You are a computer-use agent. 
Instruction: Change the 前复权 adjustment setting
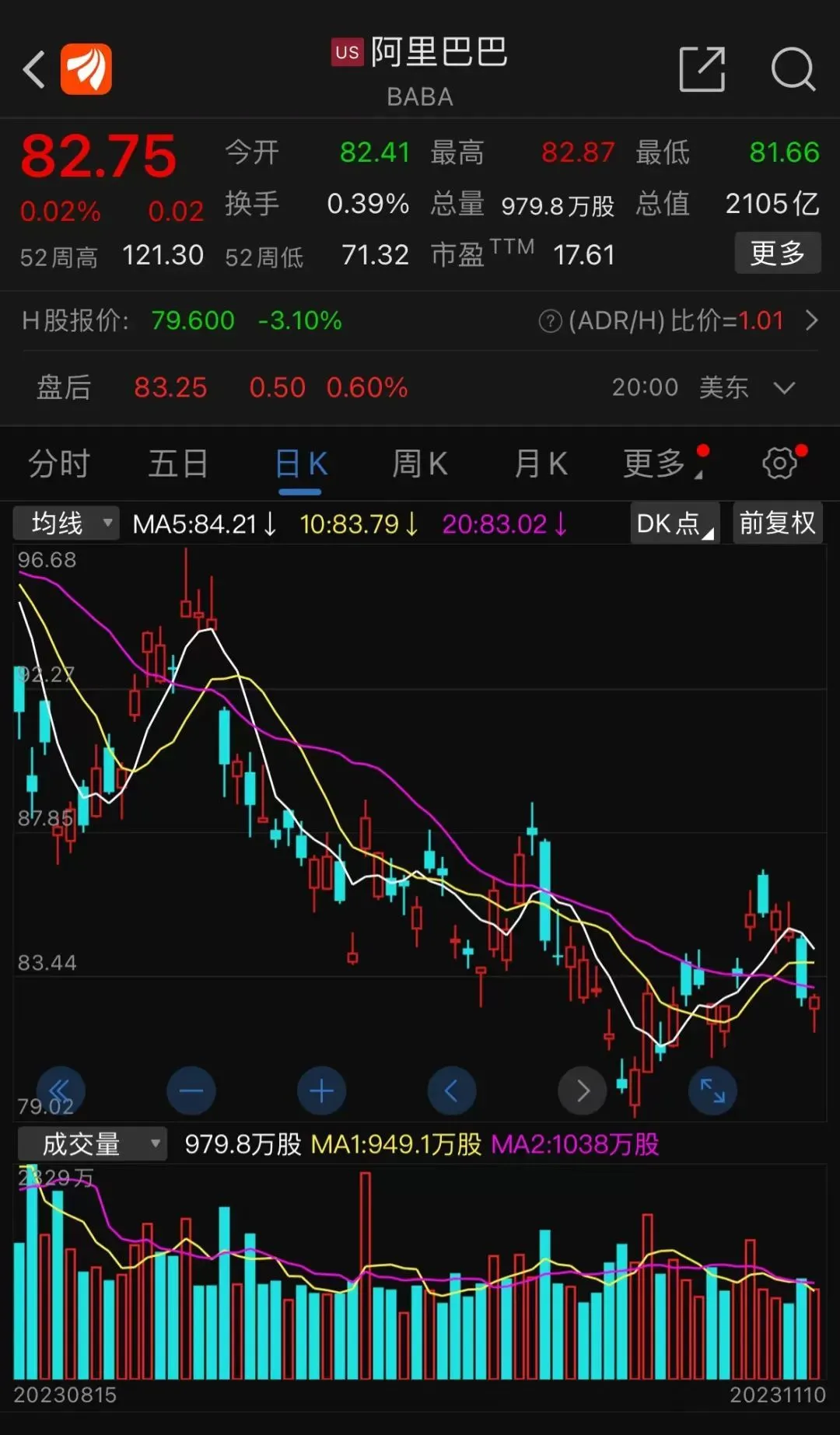(x=777, y=523)
